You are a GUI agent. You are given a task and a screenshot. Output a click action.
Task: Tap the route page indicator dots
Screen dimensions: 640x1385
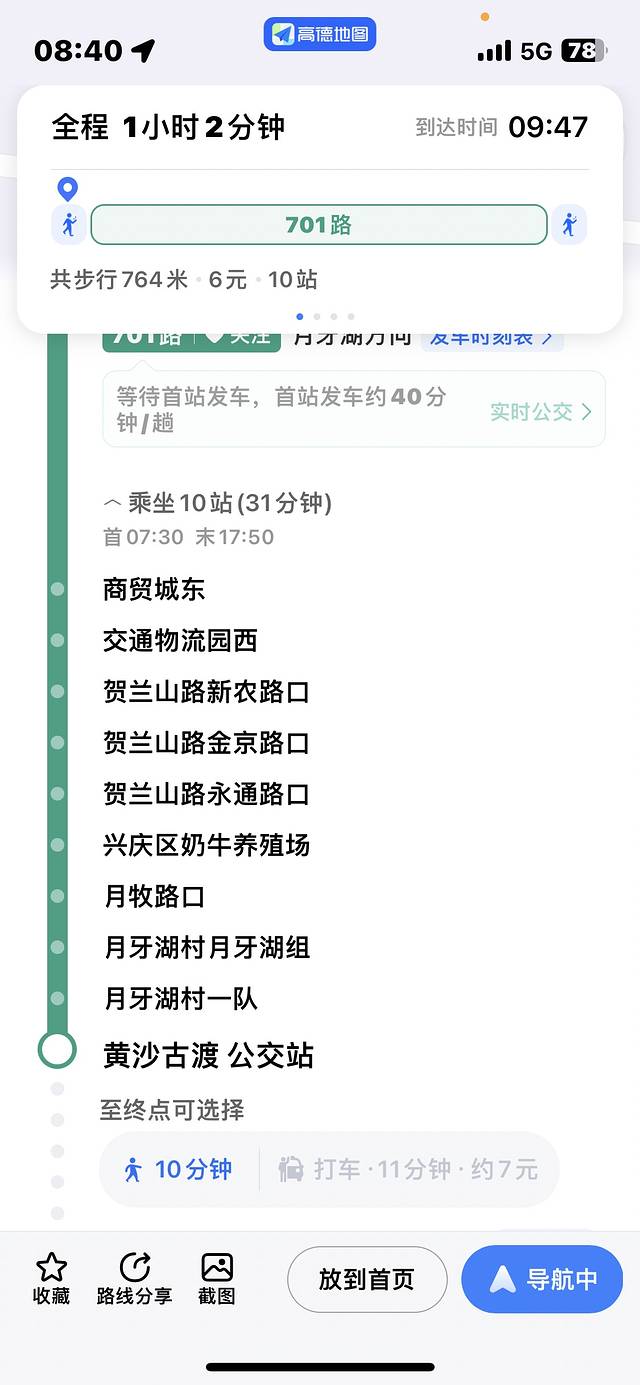pyautogui.click(x=325, y=316)
